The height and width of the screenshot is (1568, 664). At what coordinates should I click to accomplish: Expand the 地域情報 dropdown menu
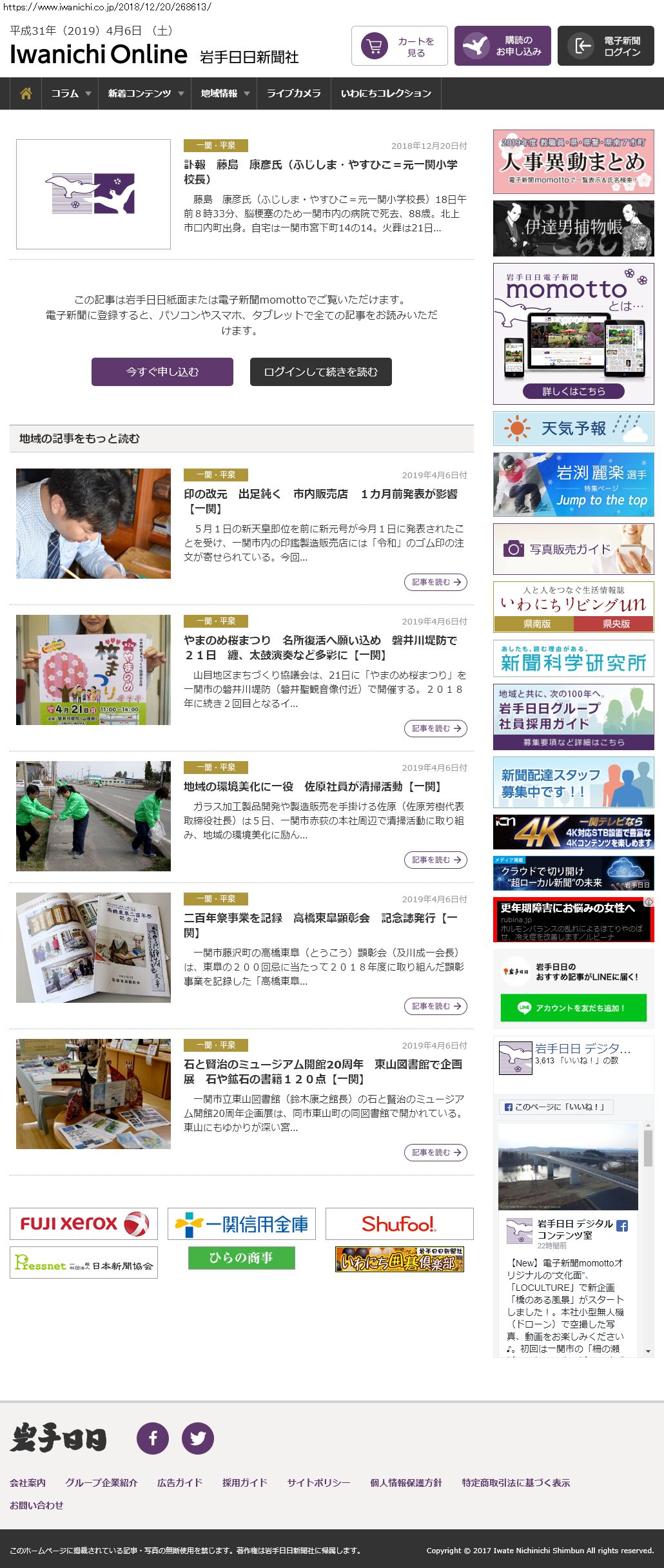pyautogui.click(x=224, y=93)
